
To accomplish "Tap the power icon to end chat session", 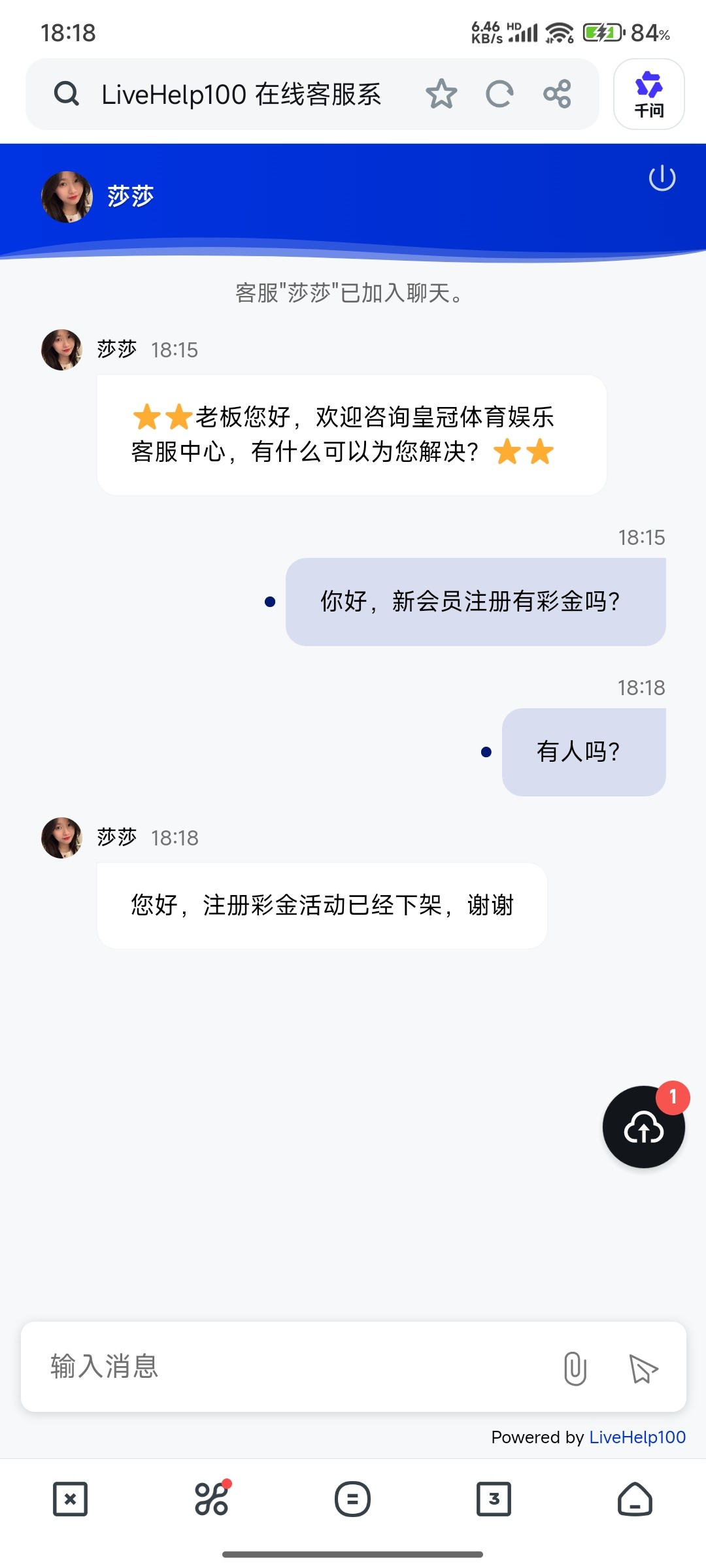I will (661, 177).
